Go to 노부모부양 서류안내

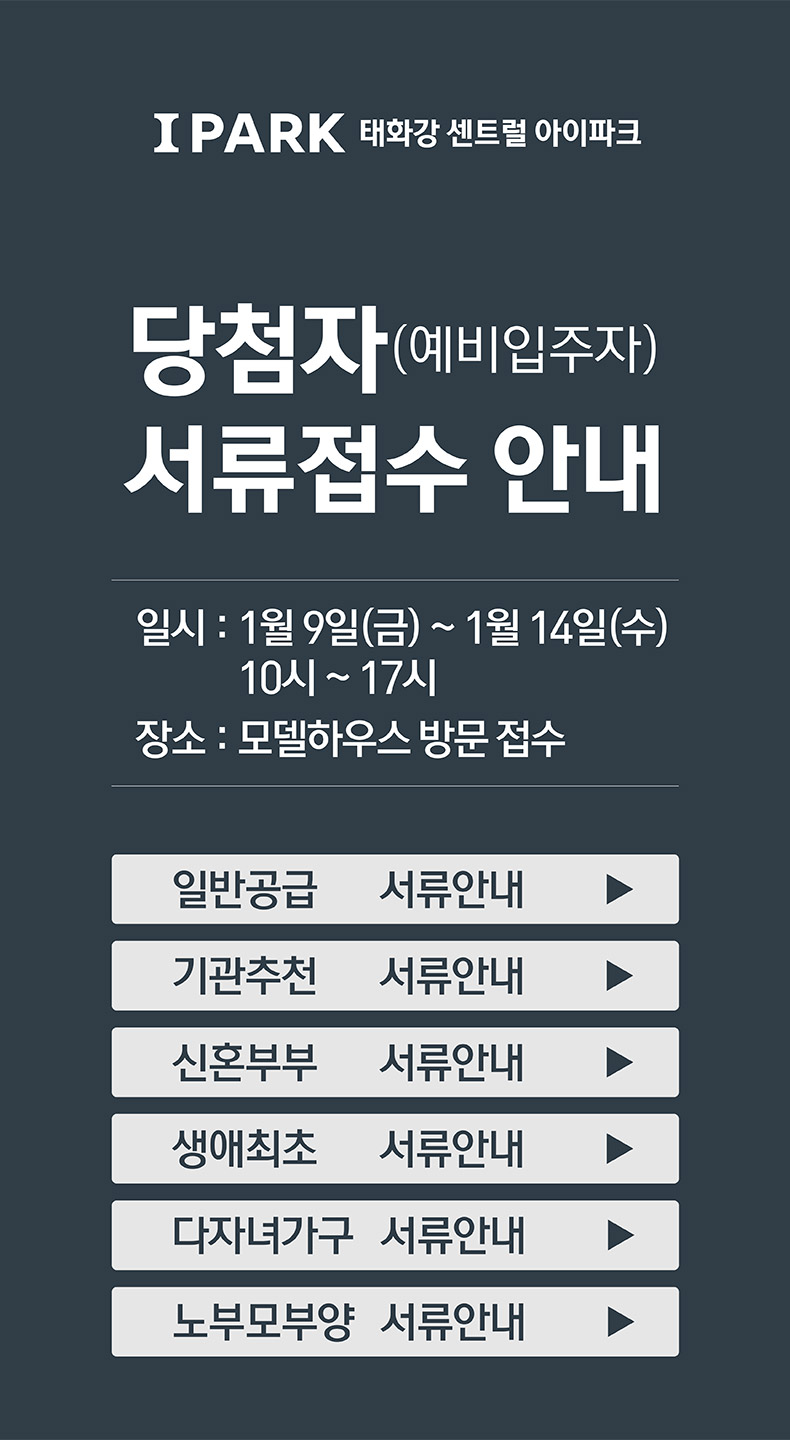tap(395, 1321)
